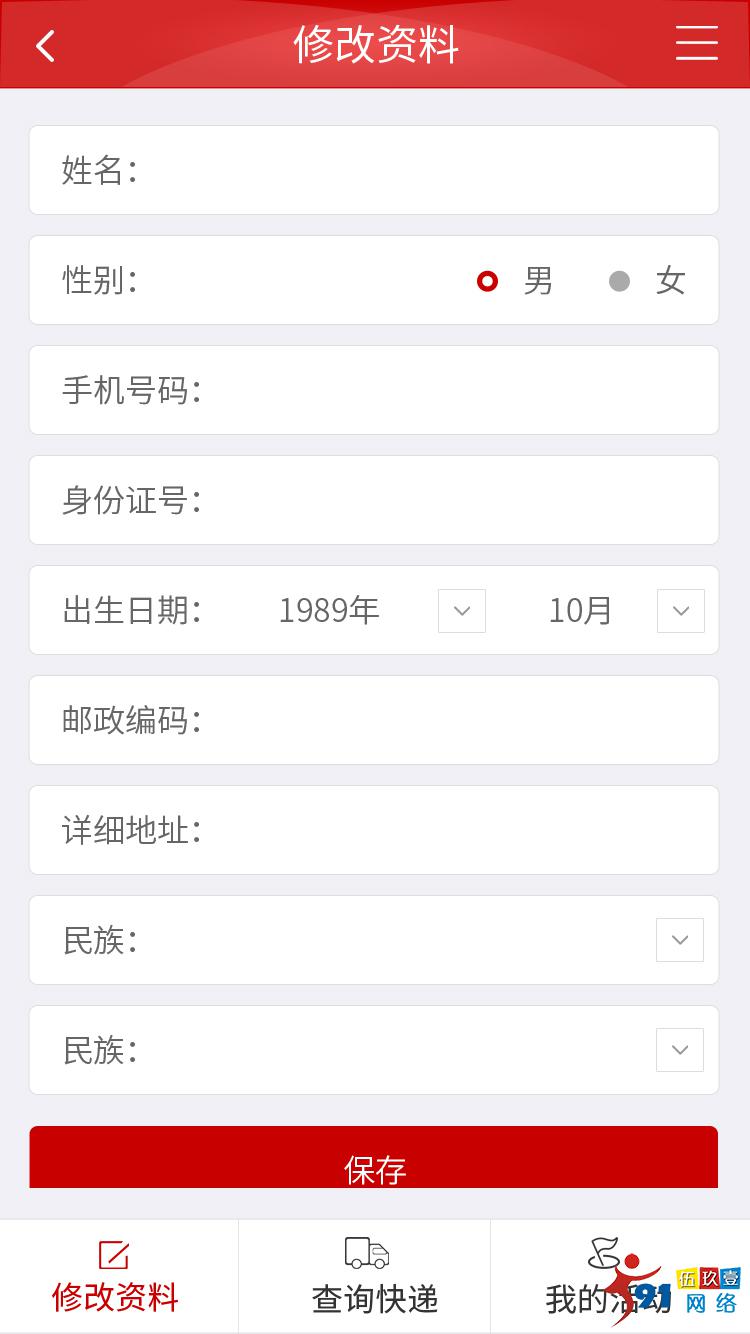Expand the second 民族 dropdown
The image size is (750, 1334).
679,1050
